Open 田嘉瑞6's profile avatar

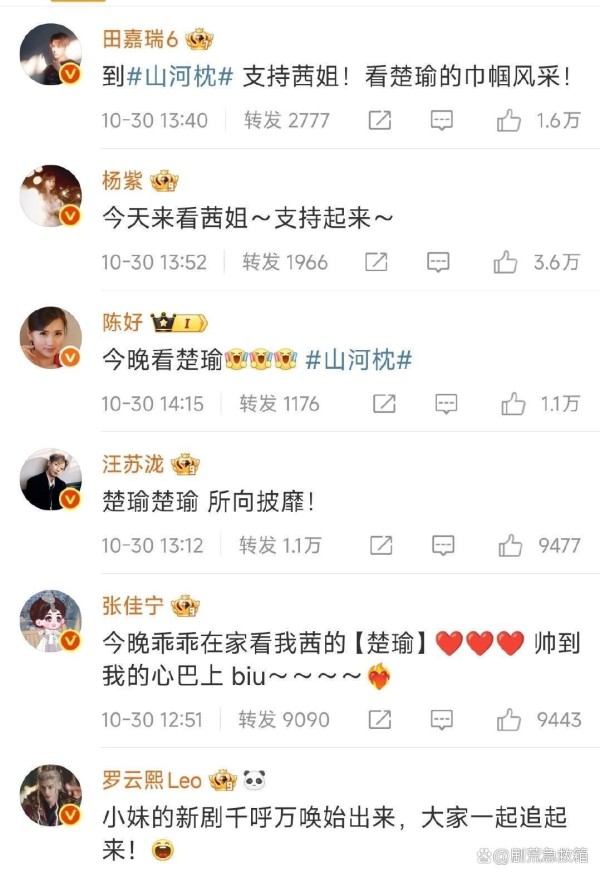pos(50,54)
